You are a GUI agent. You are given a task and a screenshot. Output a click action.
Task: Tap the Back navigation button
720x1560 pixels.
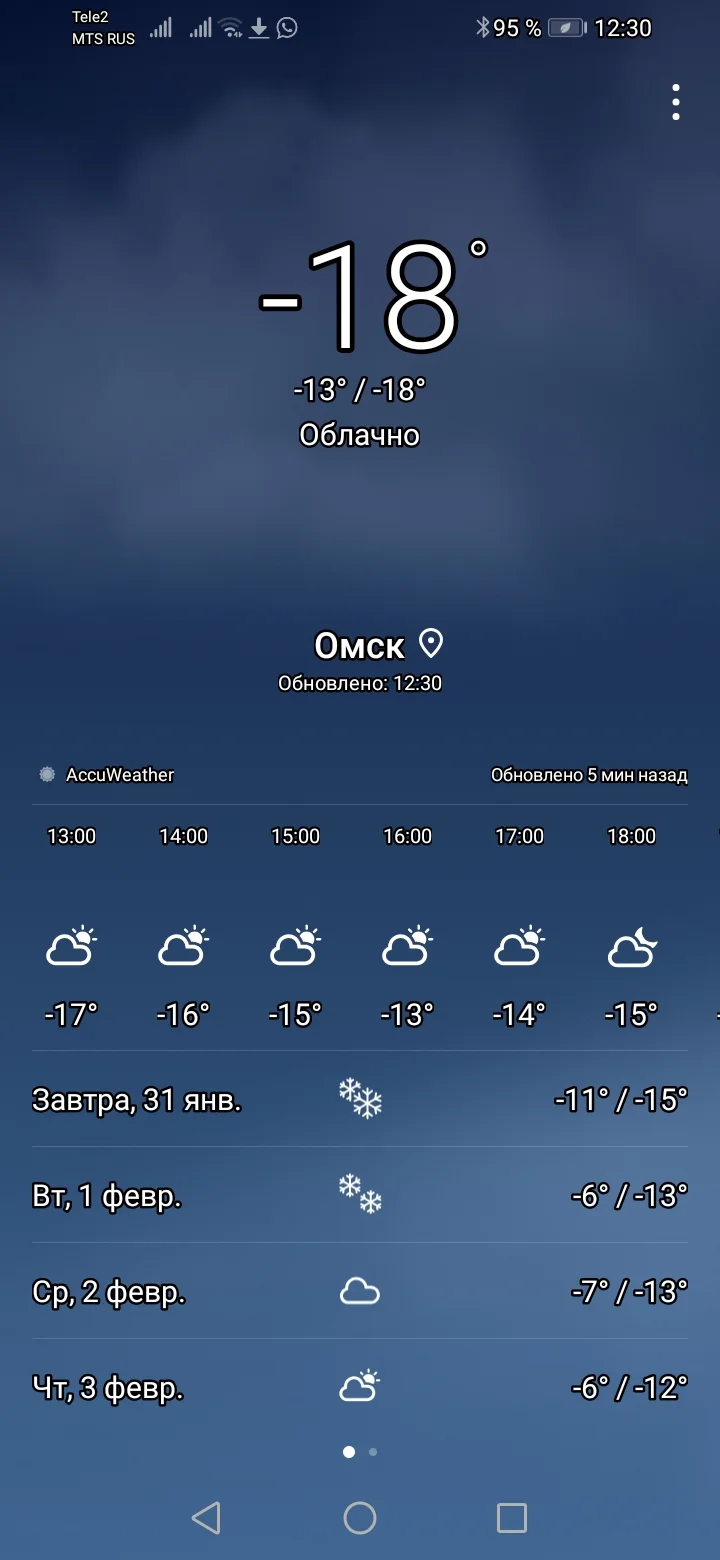tap(207, 1517)
